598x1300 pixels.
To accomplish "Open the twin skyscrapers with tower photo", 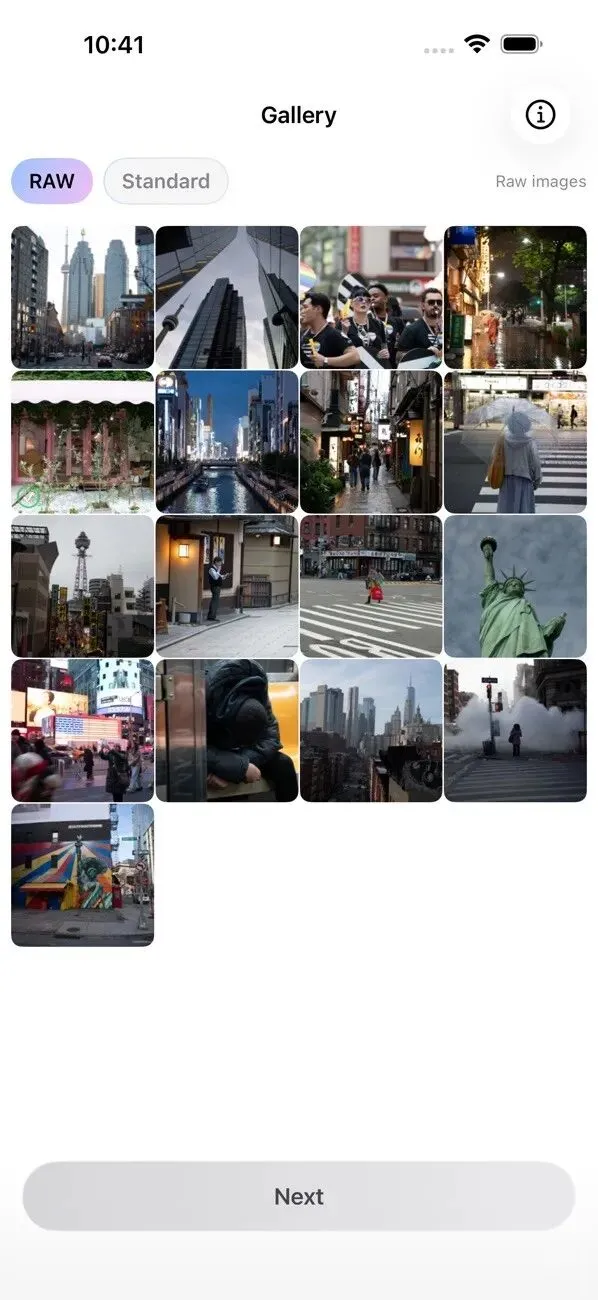I will [82, 297].
